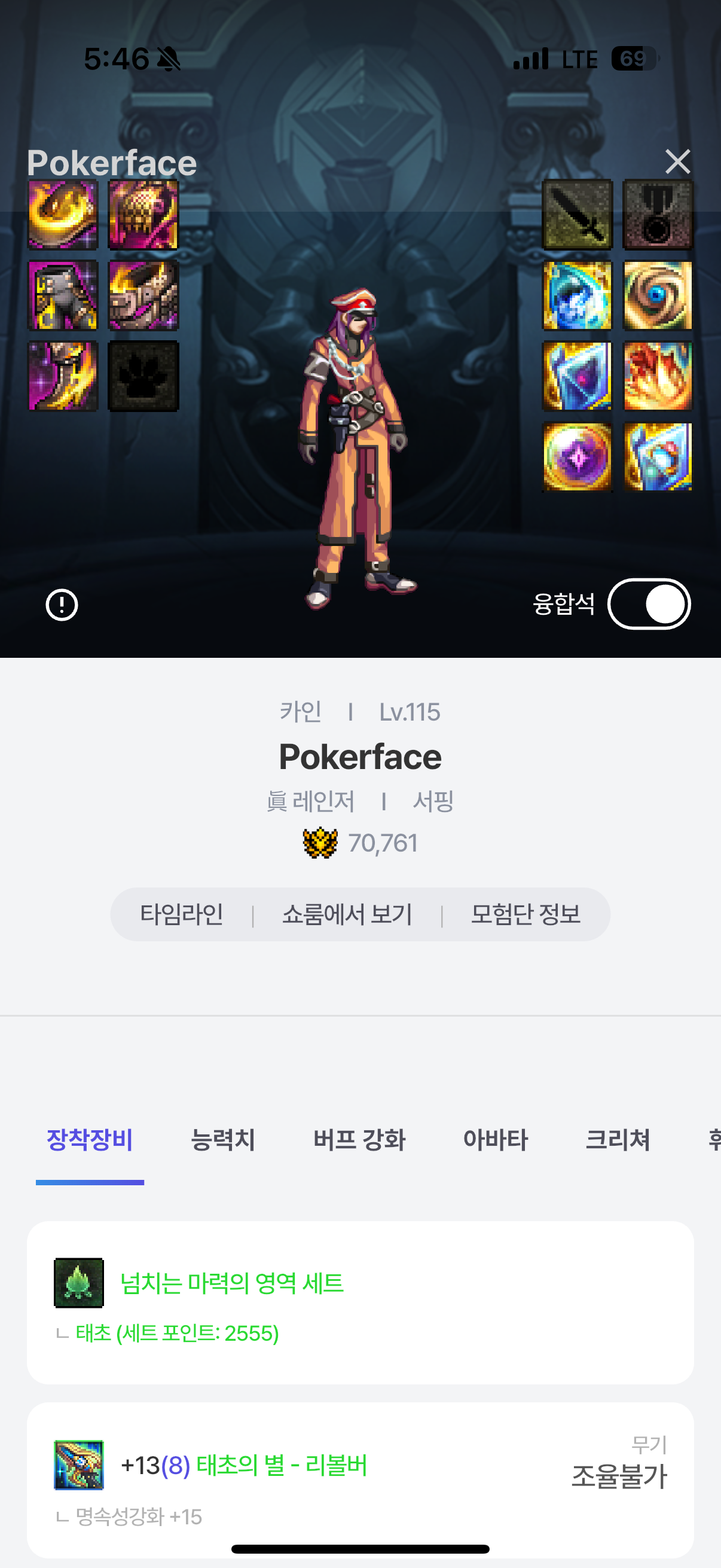Switch to the 버프 강화 tab

359,1139
